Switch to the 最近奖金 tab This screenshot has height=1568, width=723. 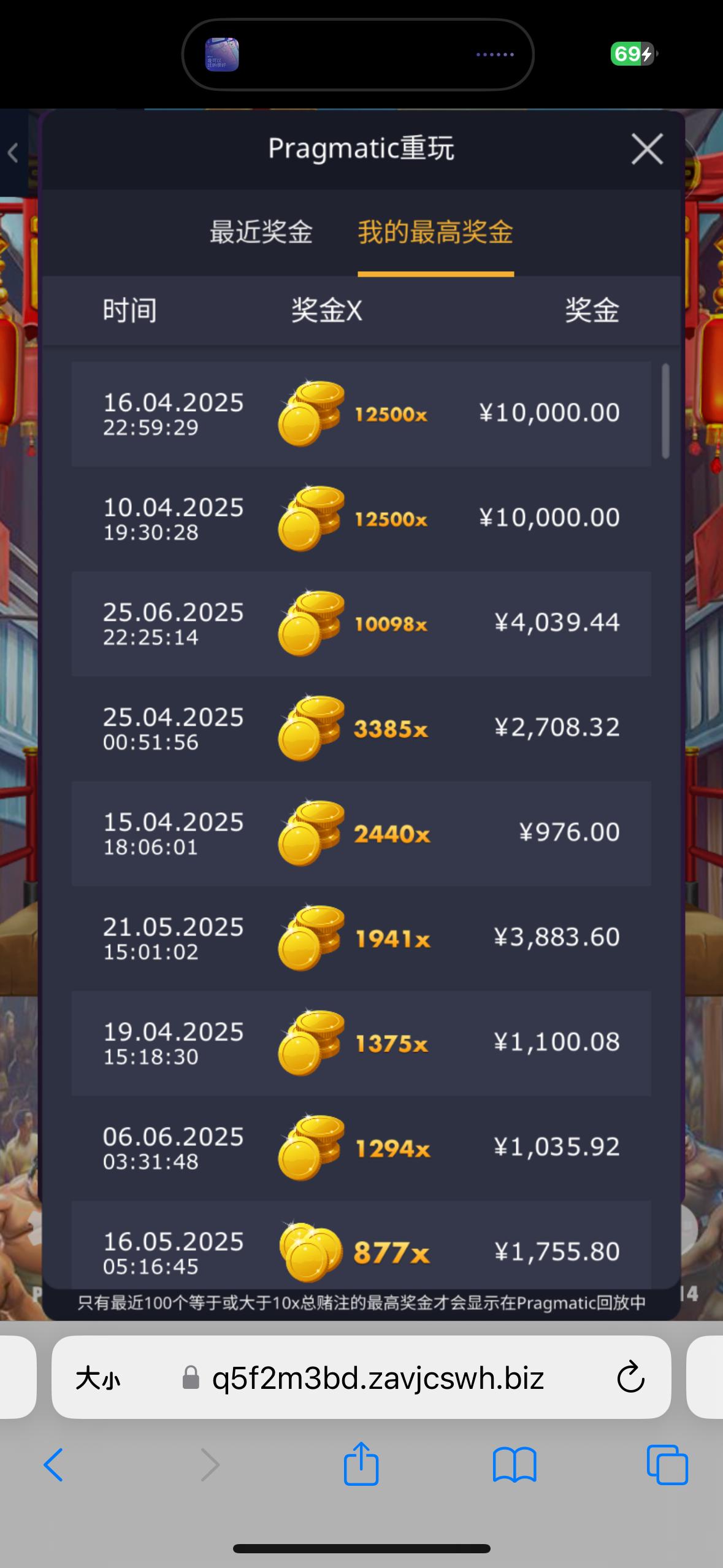tap(261, 233)
